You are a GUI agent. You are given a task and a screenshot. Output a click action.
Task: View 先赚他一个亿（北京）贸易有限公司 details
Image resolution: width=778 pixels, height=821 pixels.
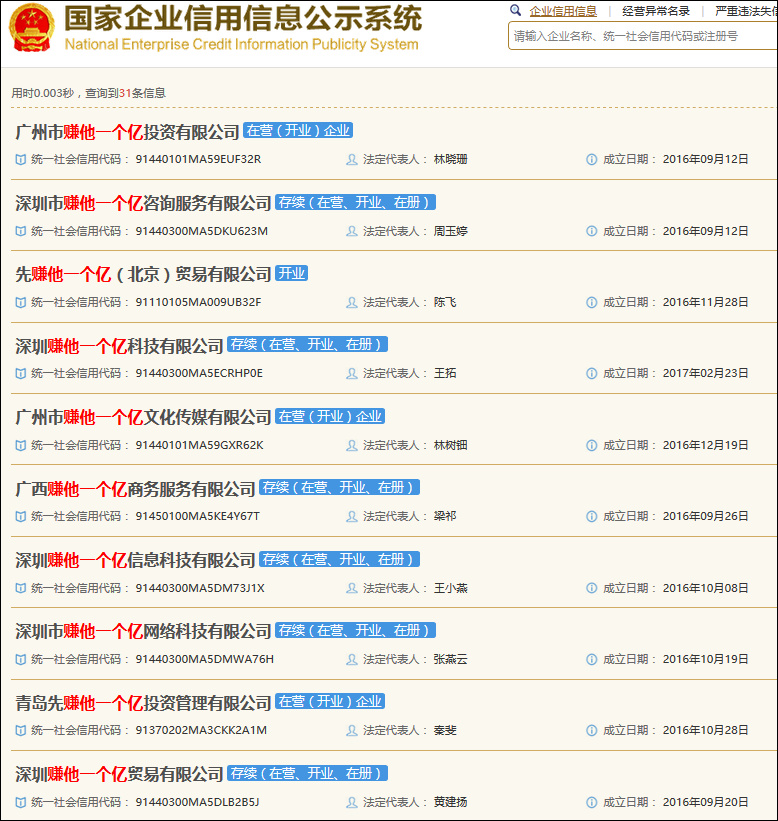[144, 274]
